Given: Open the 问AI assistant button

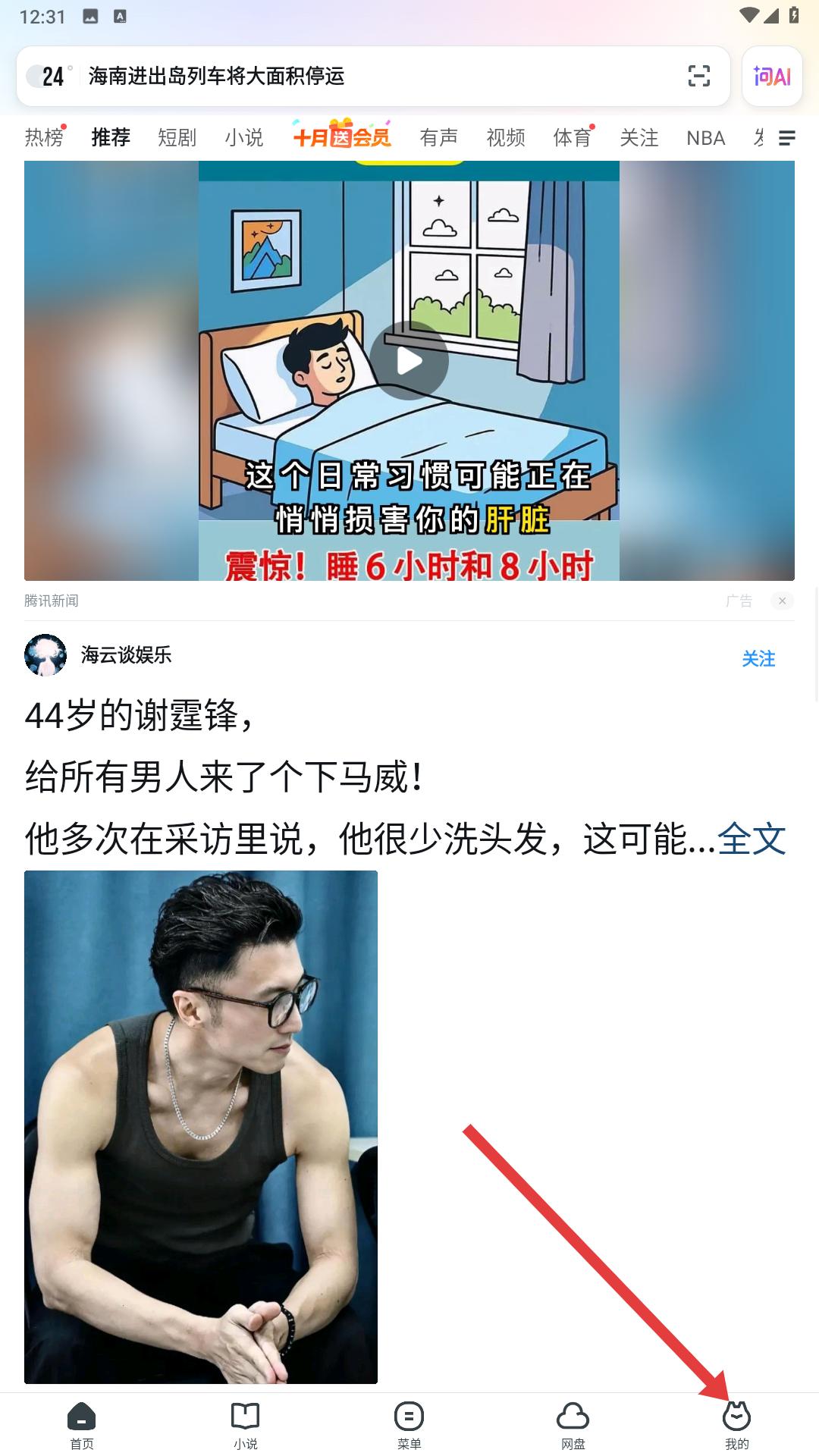Looking at the screenshot, I should [772, 76].
